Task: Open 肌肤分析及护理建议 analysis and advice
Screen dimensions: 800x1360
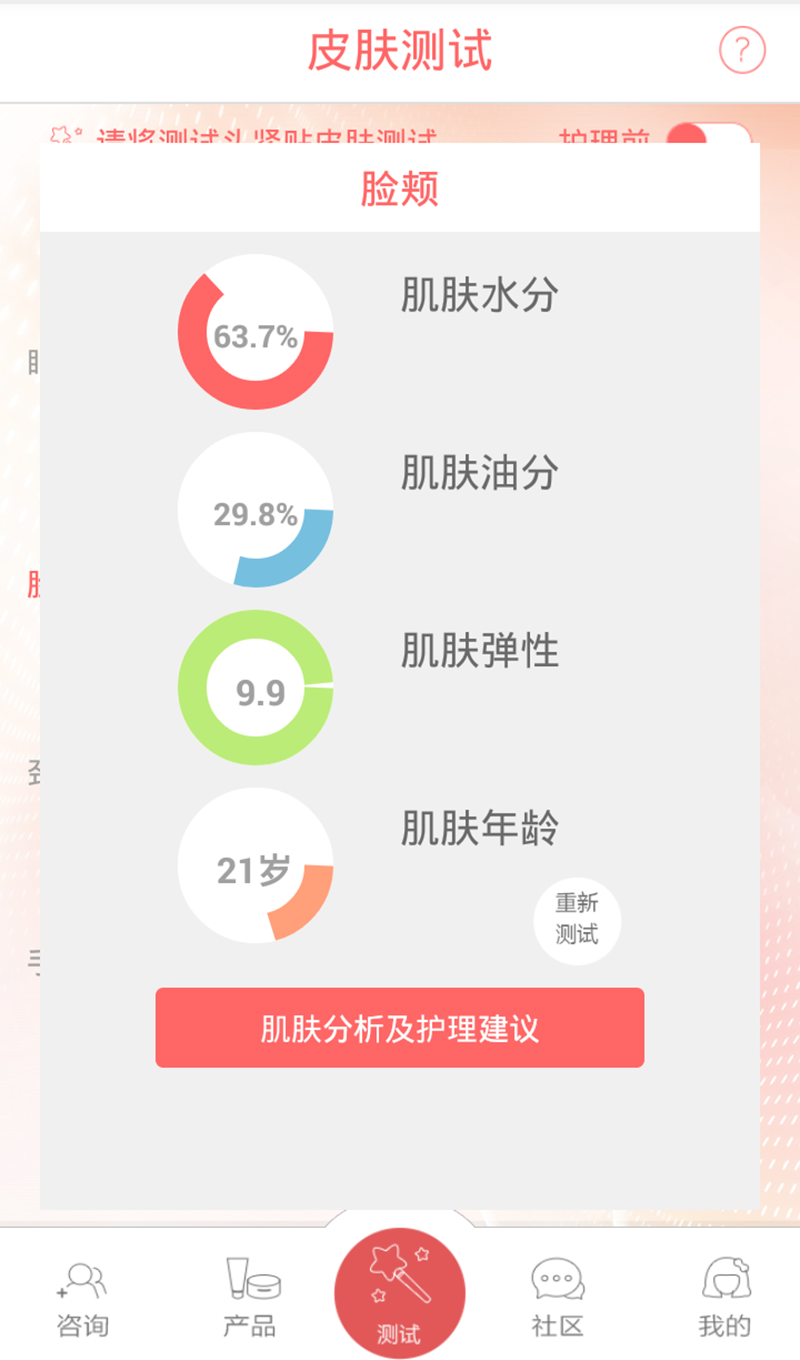Action: (x=400, y=1028)
